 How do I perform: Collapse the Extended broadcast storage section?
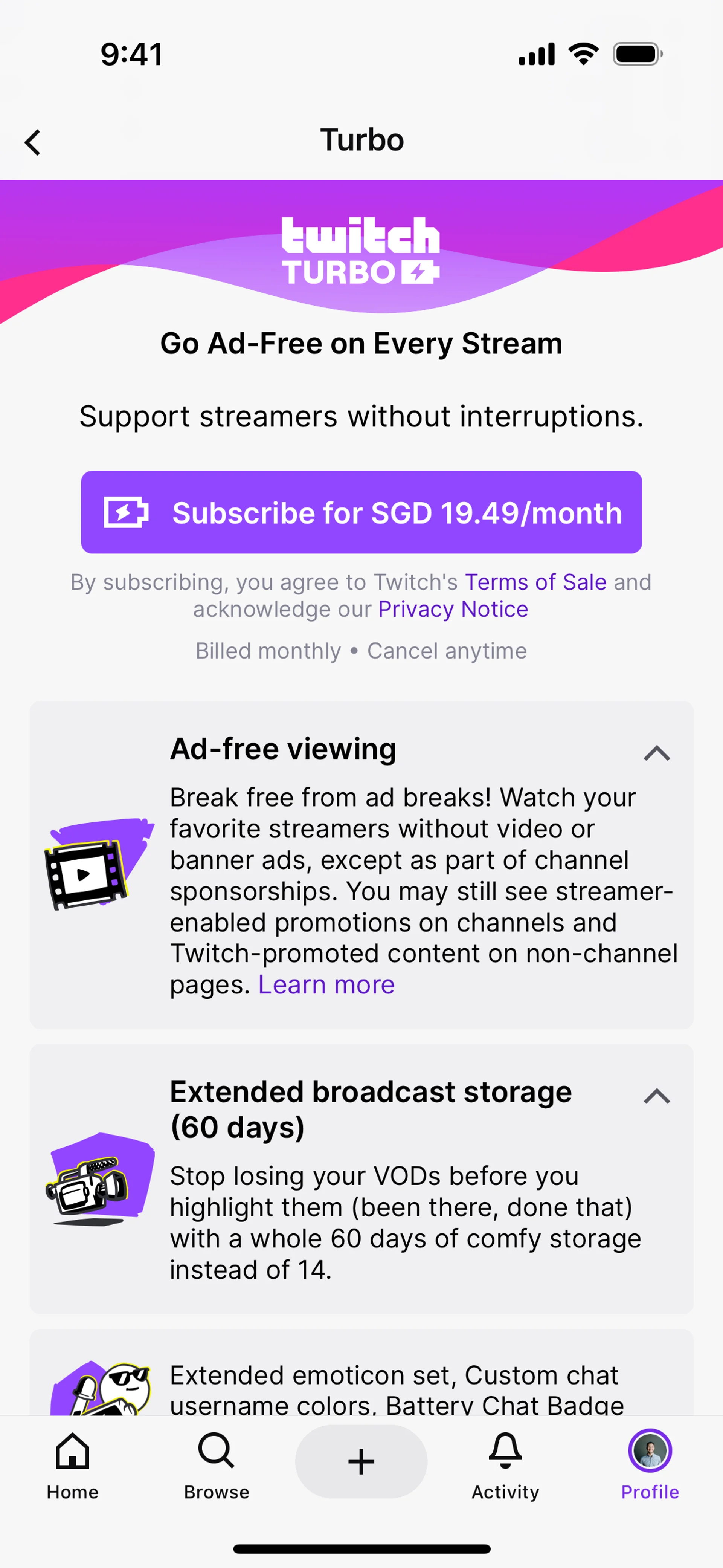coord(656,1096)
